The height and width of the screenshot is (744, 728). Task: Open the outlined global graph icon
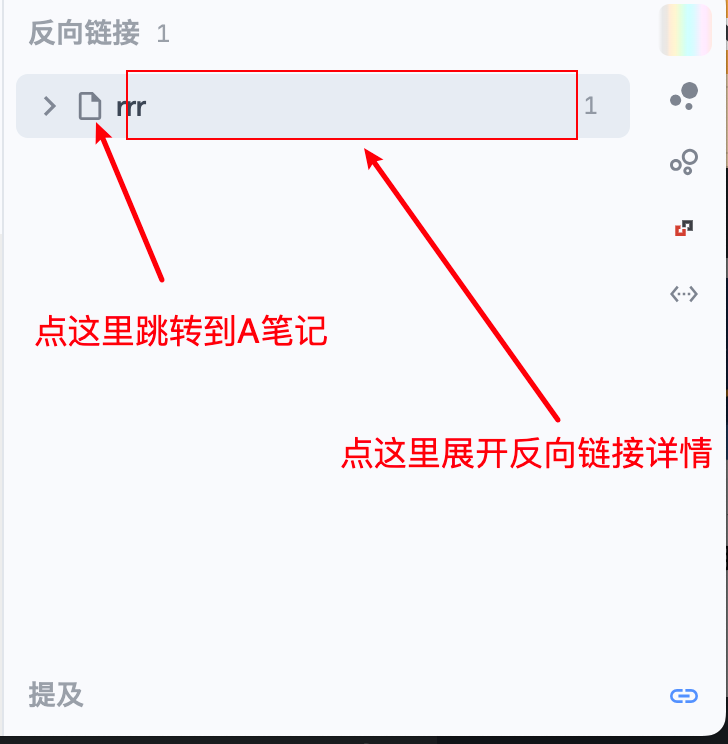click(684, 162)
